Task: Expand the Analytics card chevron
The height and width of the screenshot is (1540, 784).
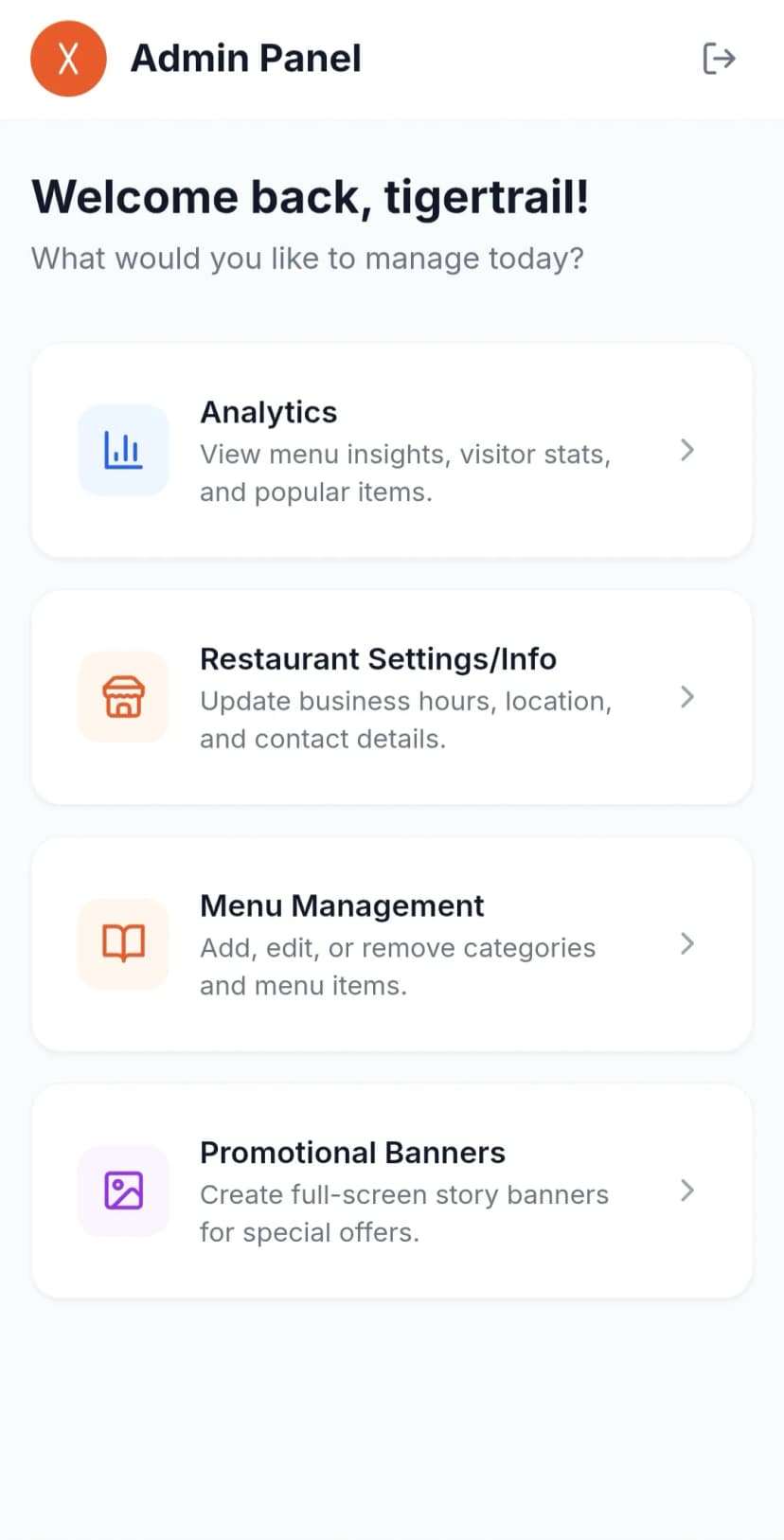Action: point(687,450)
